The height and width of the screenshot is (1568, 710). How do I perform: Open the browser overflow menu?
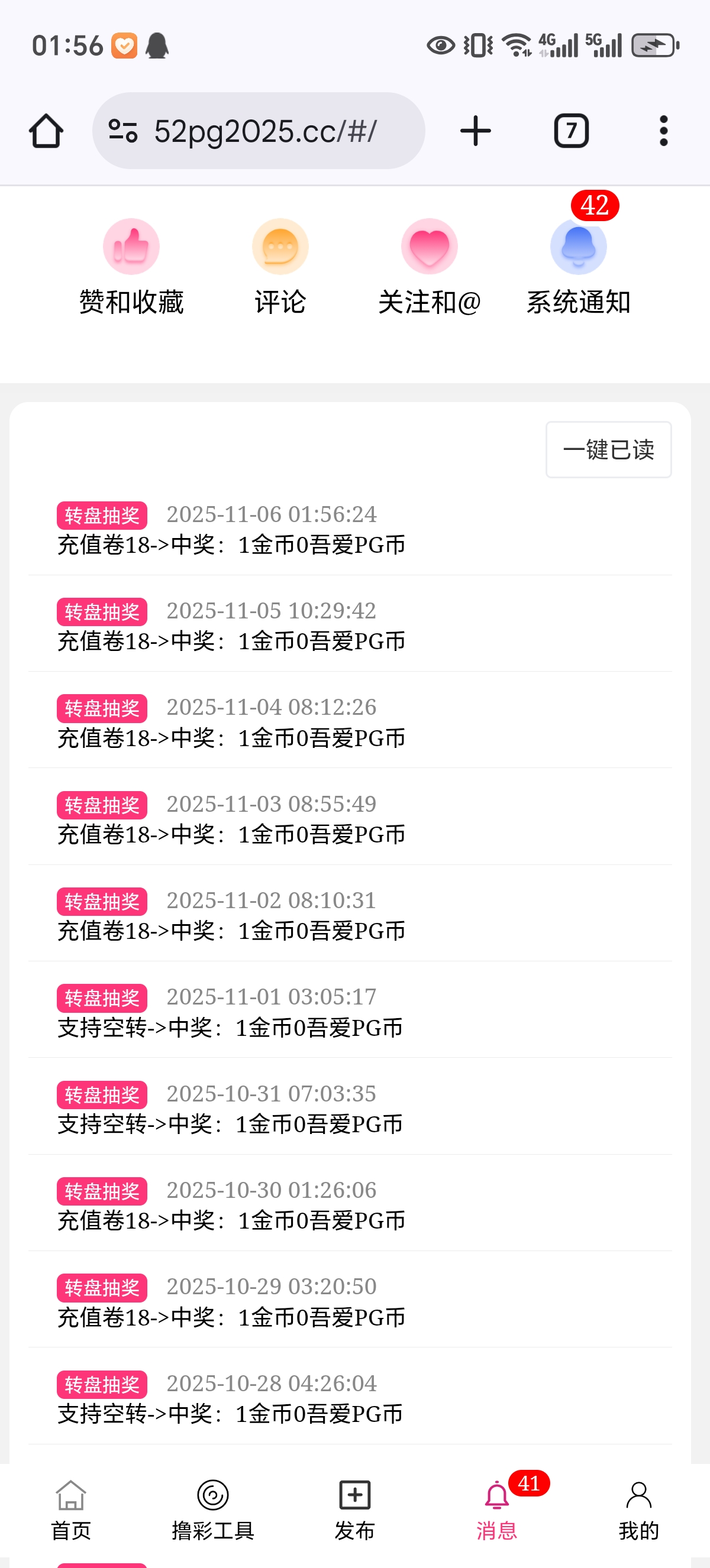coord(663,131)
